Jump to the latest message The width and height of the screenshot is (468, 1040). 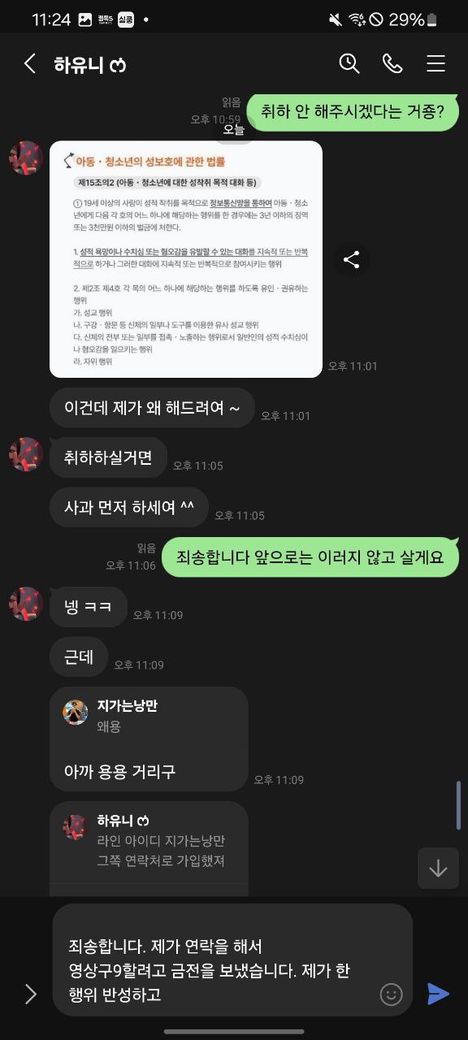pyautogui.click(x=438, y=868)
